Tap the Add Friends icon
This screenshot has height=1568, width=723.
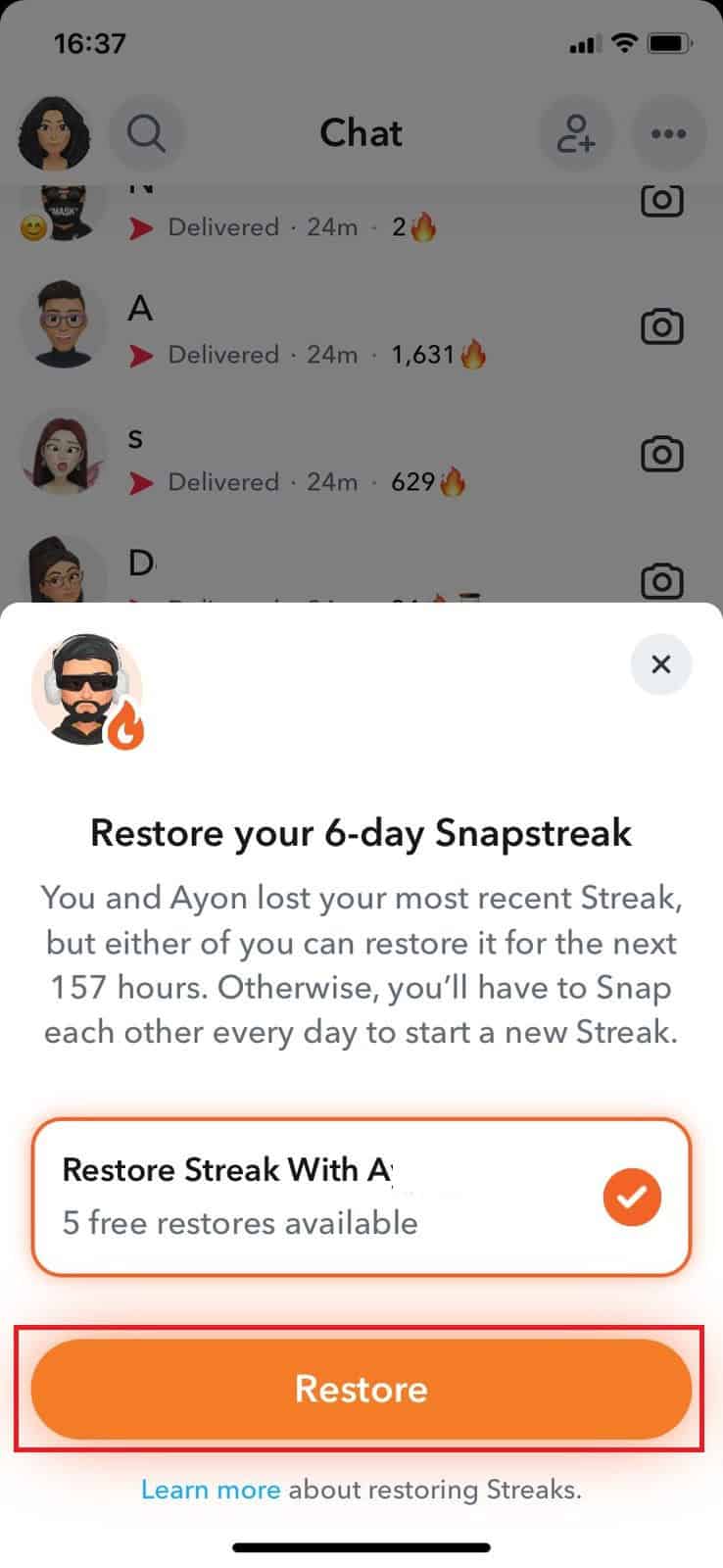click(576, 133)
